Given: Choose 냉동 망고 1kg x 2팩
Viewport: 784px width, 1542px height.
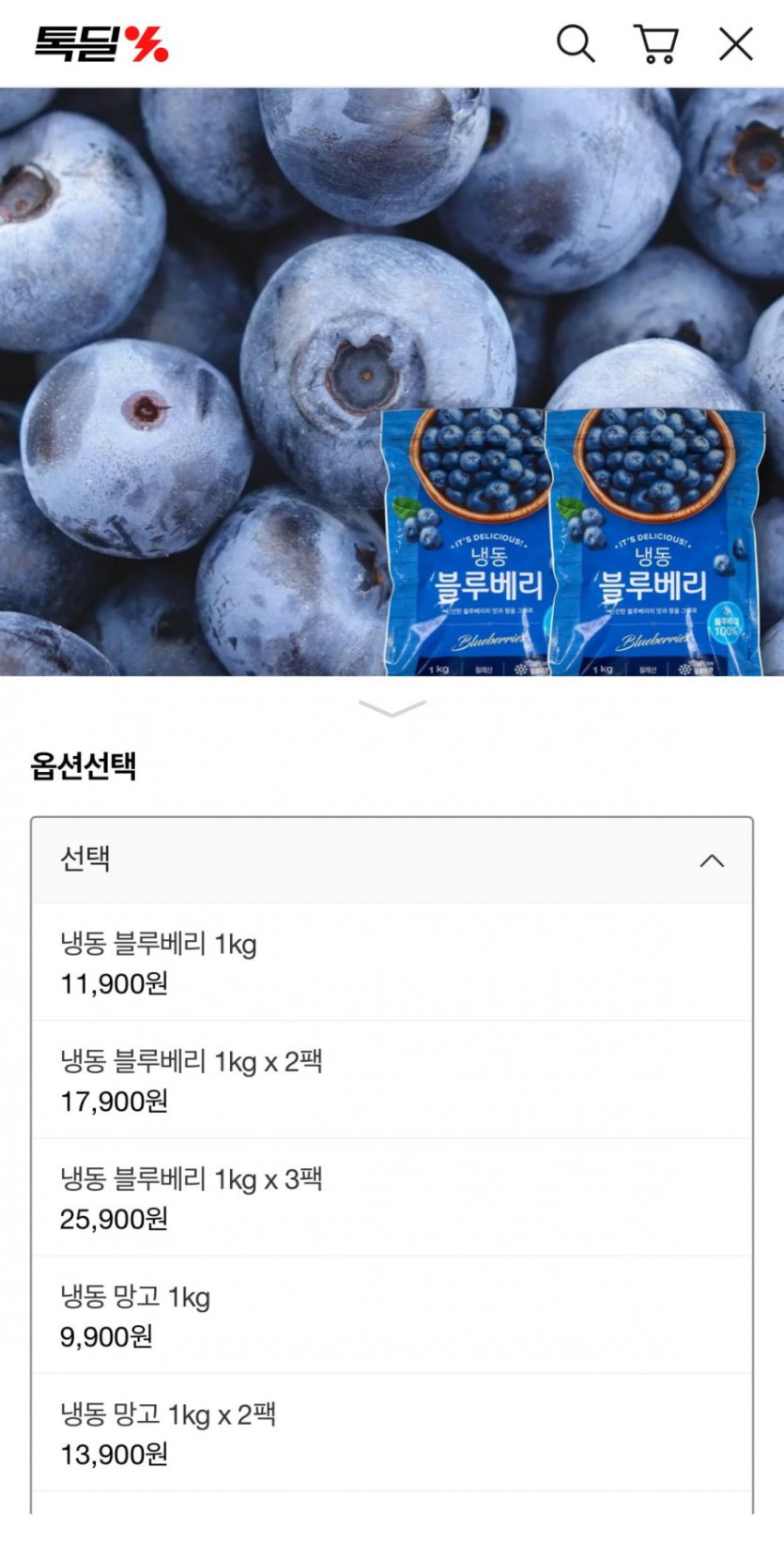Looking at the screenshot, I should (x=392, y=1432).
